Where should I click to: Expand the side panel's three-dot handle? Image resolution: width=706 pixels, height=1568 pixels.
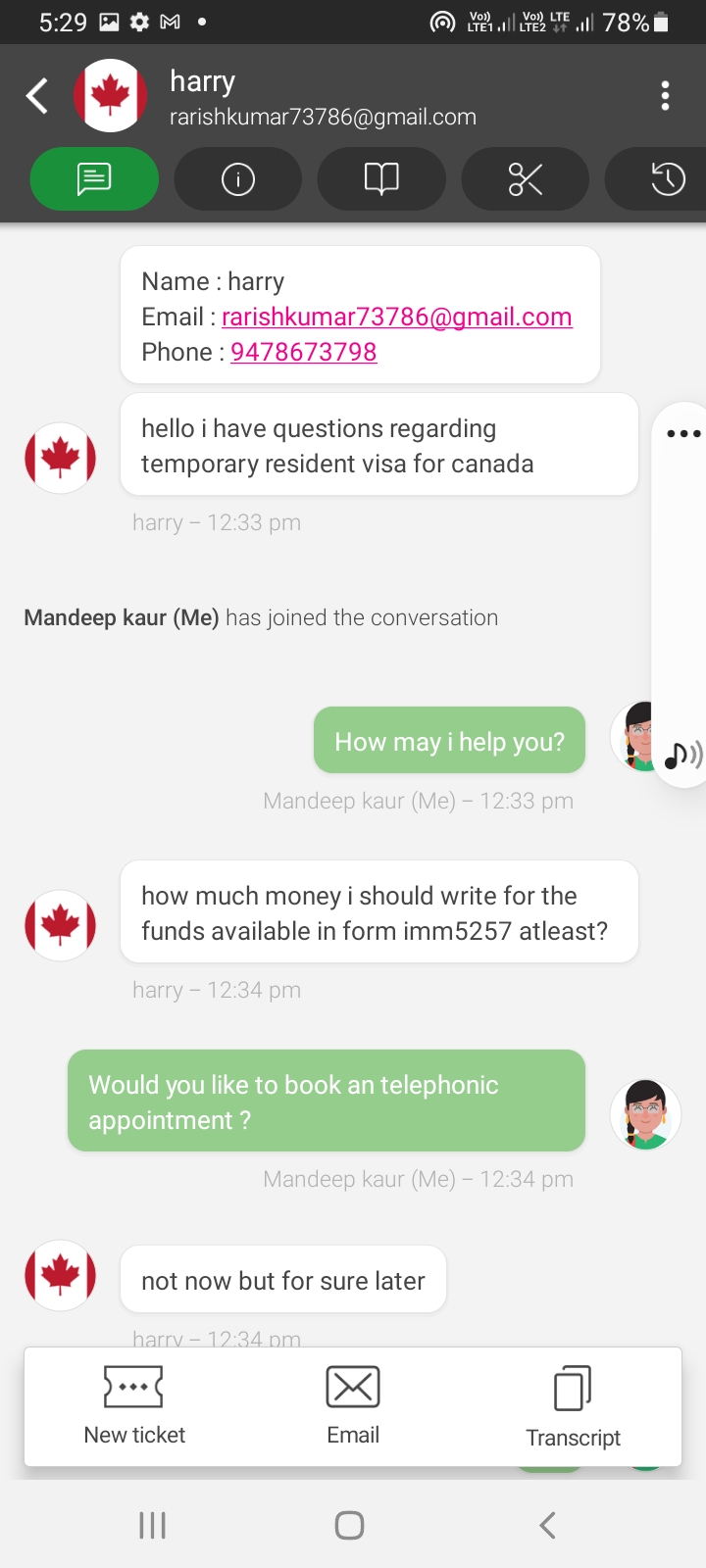683,433
